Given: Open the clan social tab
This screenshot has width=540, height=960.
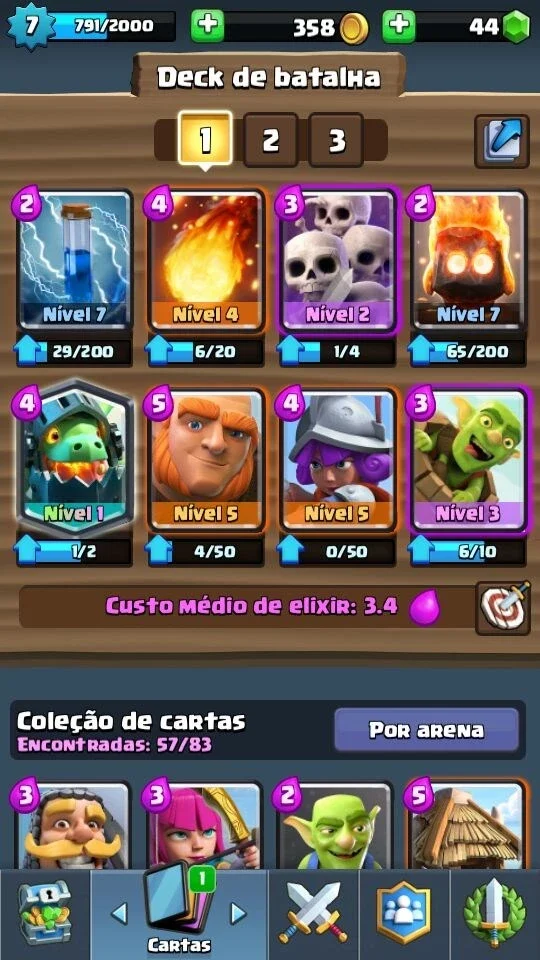Looking at the screenshot, I should tap(403, 914).
